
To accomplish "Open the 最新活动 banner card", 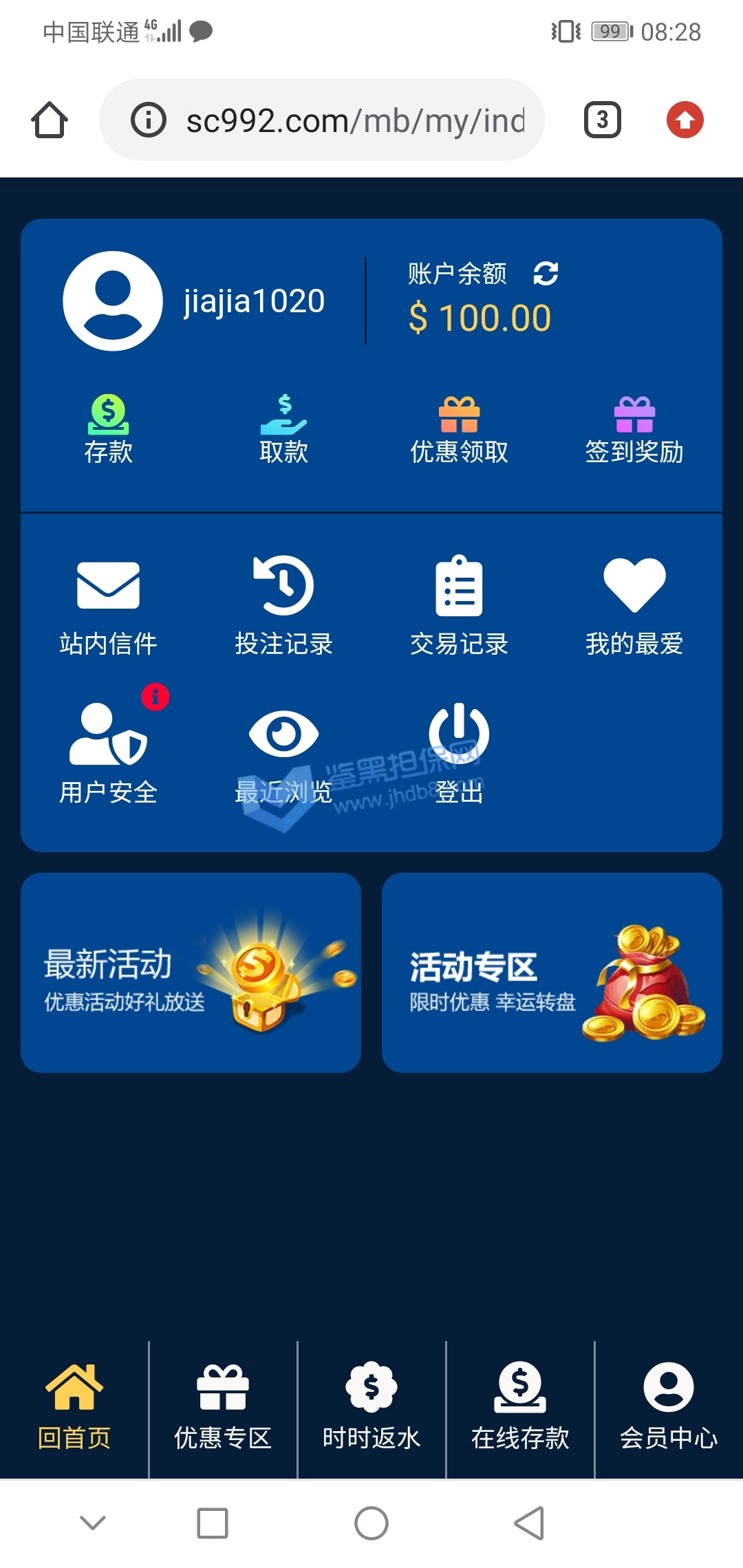I will click(191, 972).
